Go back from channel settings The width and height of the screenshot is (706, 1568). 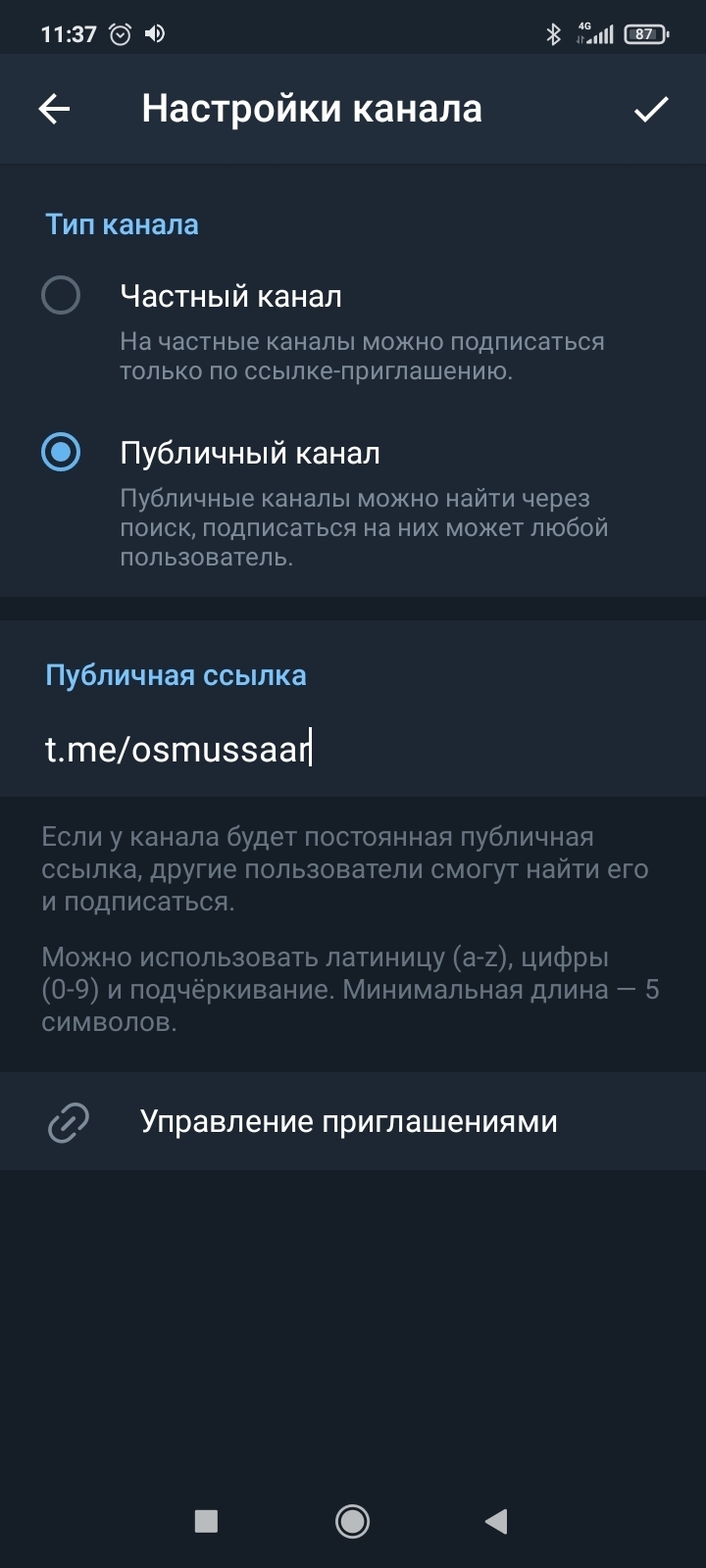54,109
